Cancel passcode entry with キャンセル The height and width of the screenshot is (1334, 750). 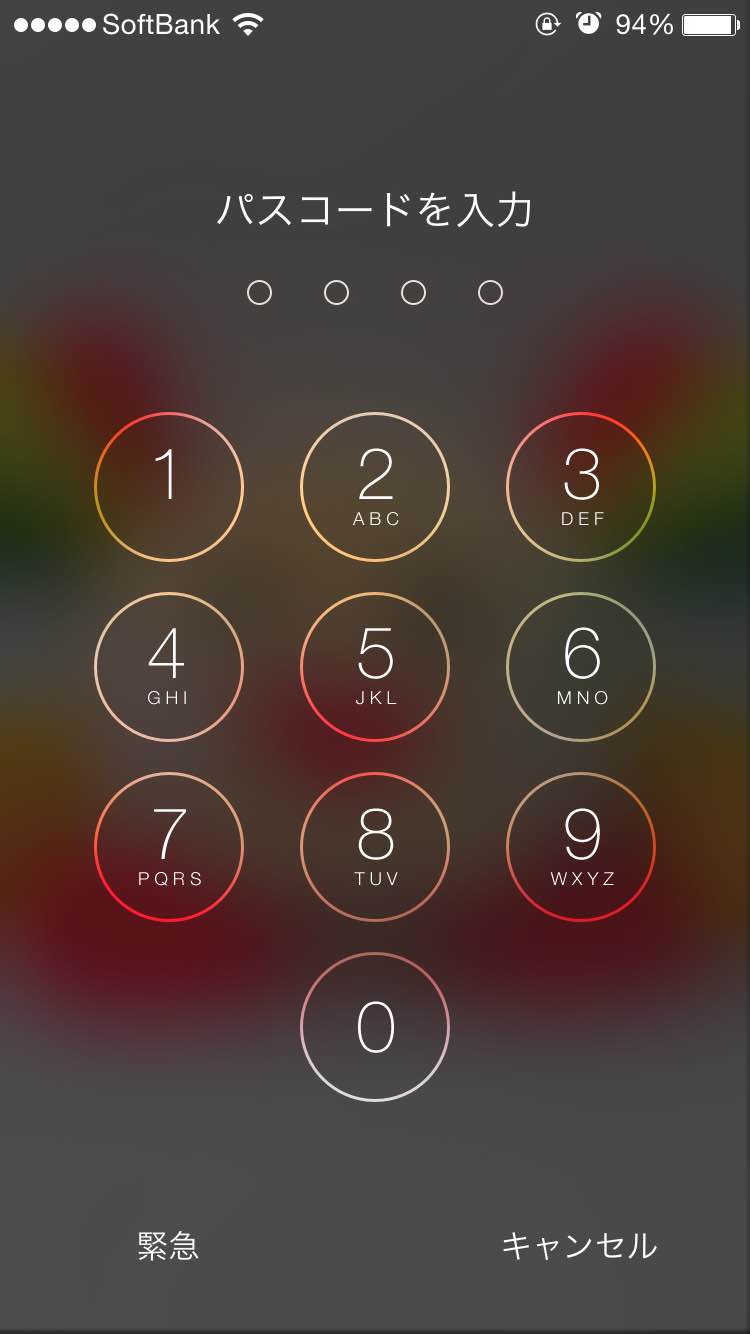coord(578,1246)
